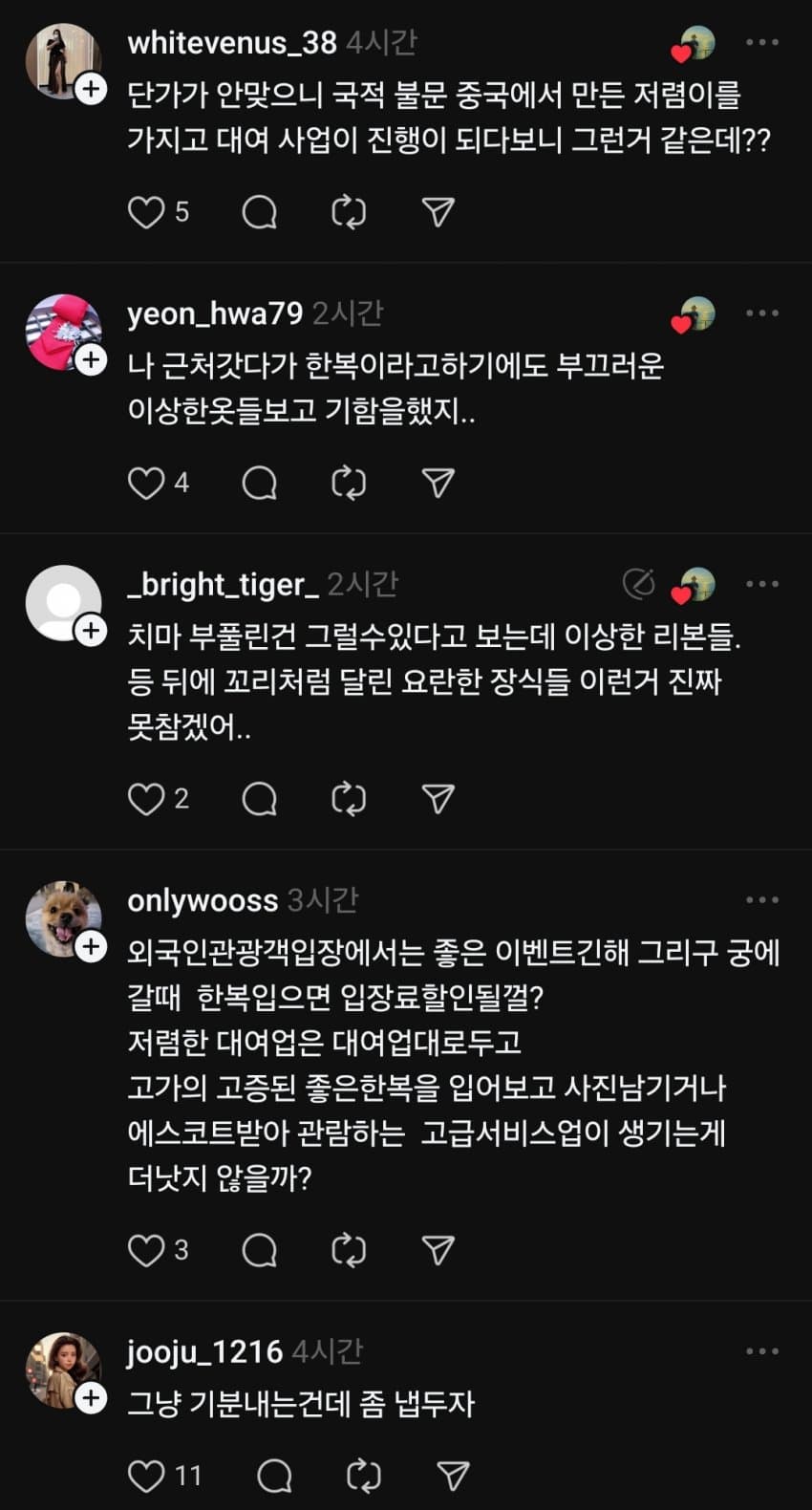This screenshot has width=812, height=1510.
Task: Repost onlywooss's comment
Action: point(349,1250)
